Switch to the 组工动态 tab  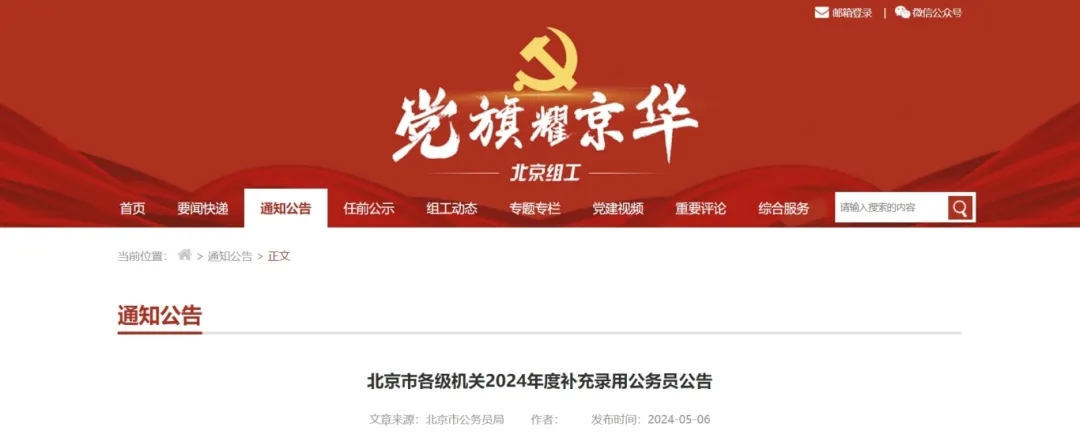click(452, 209)
